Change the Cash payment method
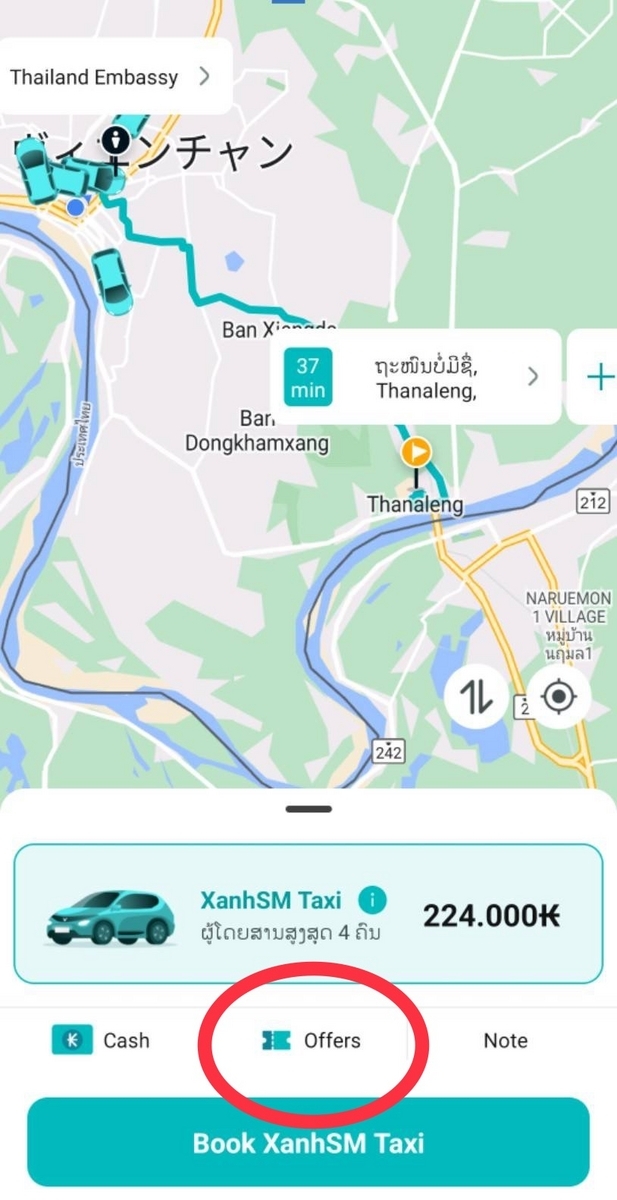Viewport: 617px width, 1200px height. (x=101, y=1040)
